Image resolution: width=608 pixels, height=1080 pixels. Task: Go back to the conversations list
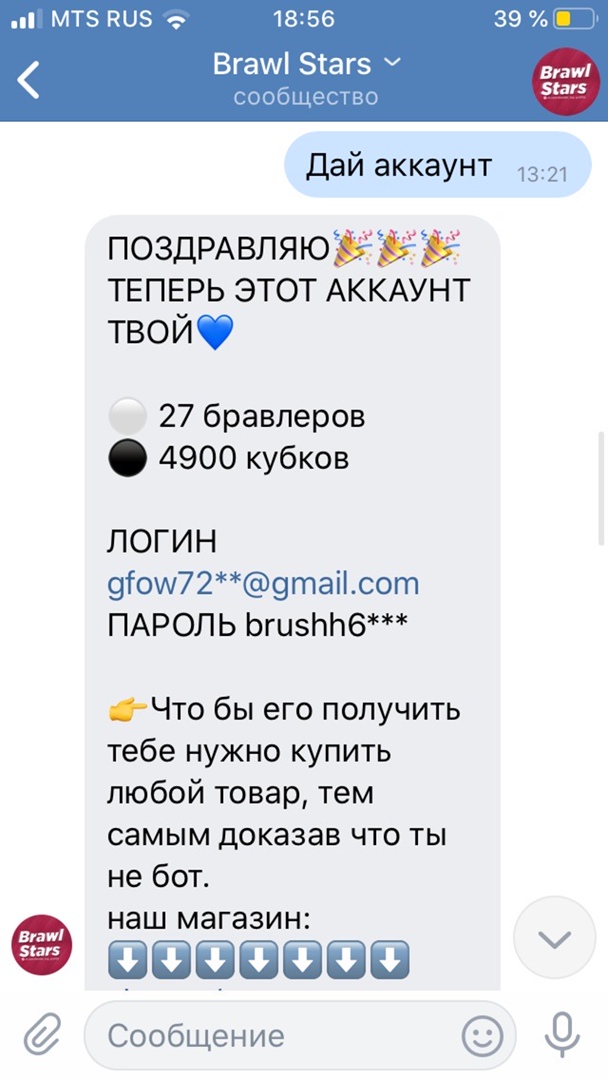(30, 79)
